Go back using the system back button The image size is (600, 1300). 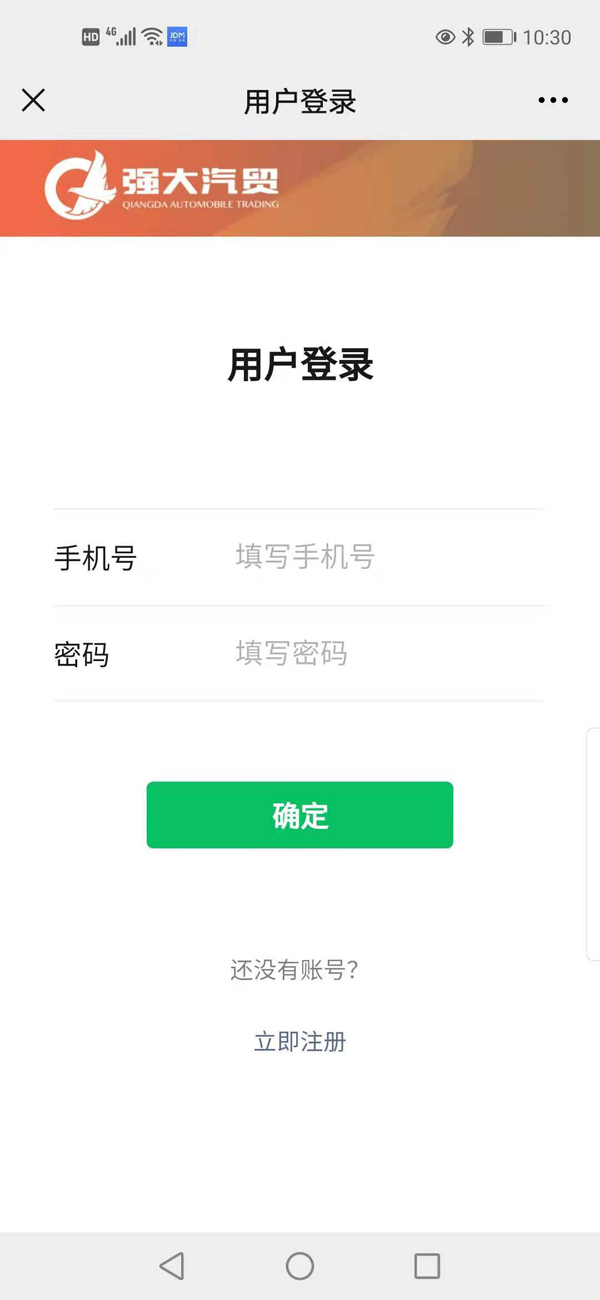172,1266
